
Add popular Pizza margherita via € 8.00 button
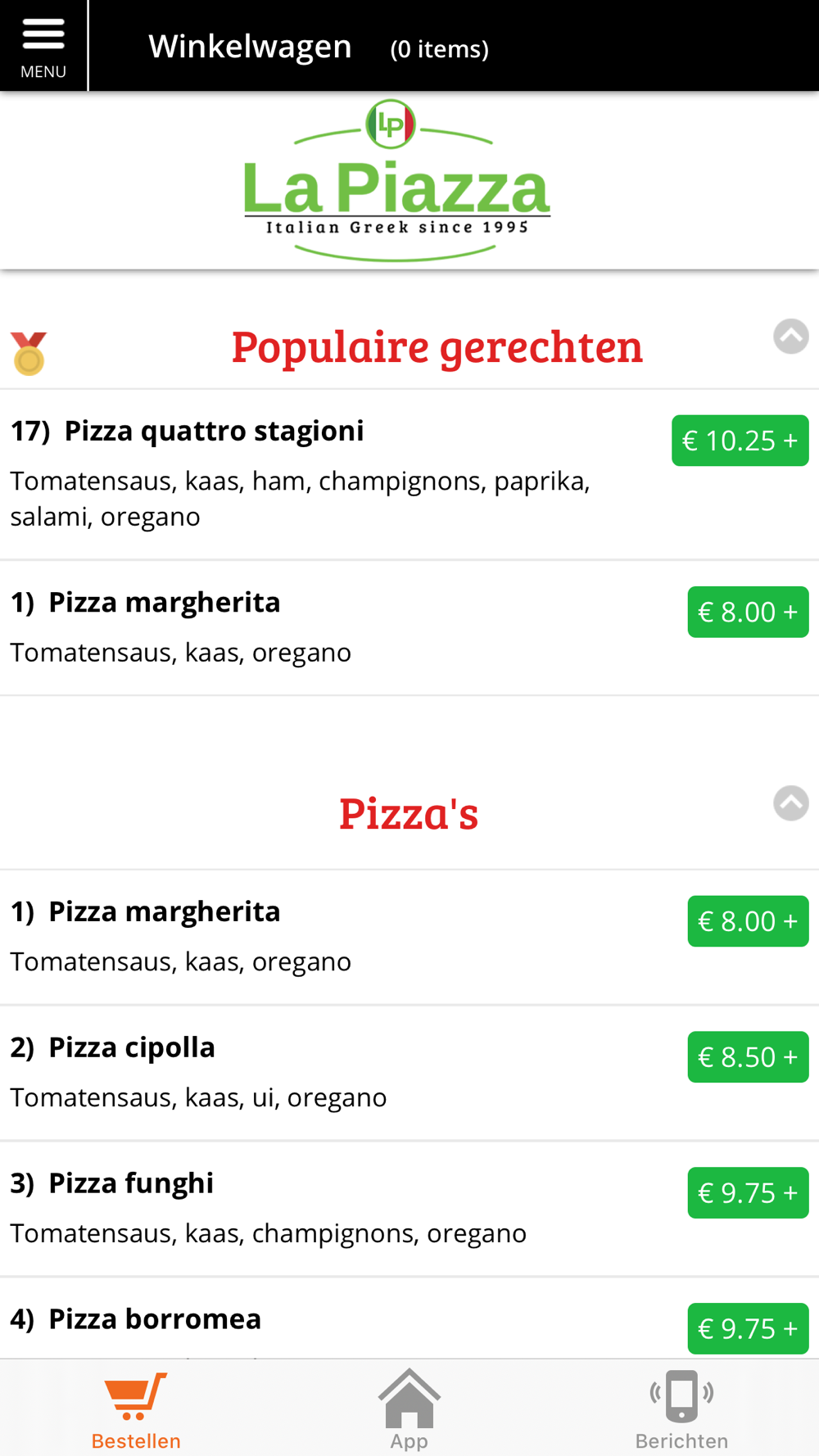click(x=748, y=612)
